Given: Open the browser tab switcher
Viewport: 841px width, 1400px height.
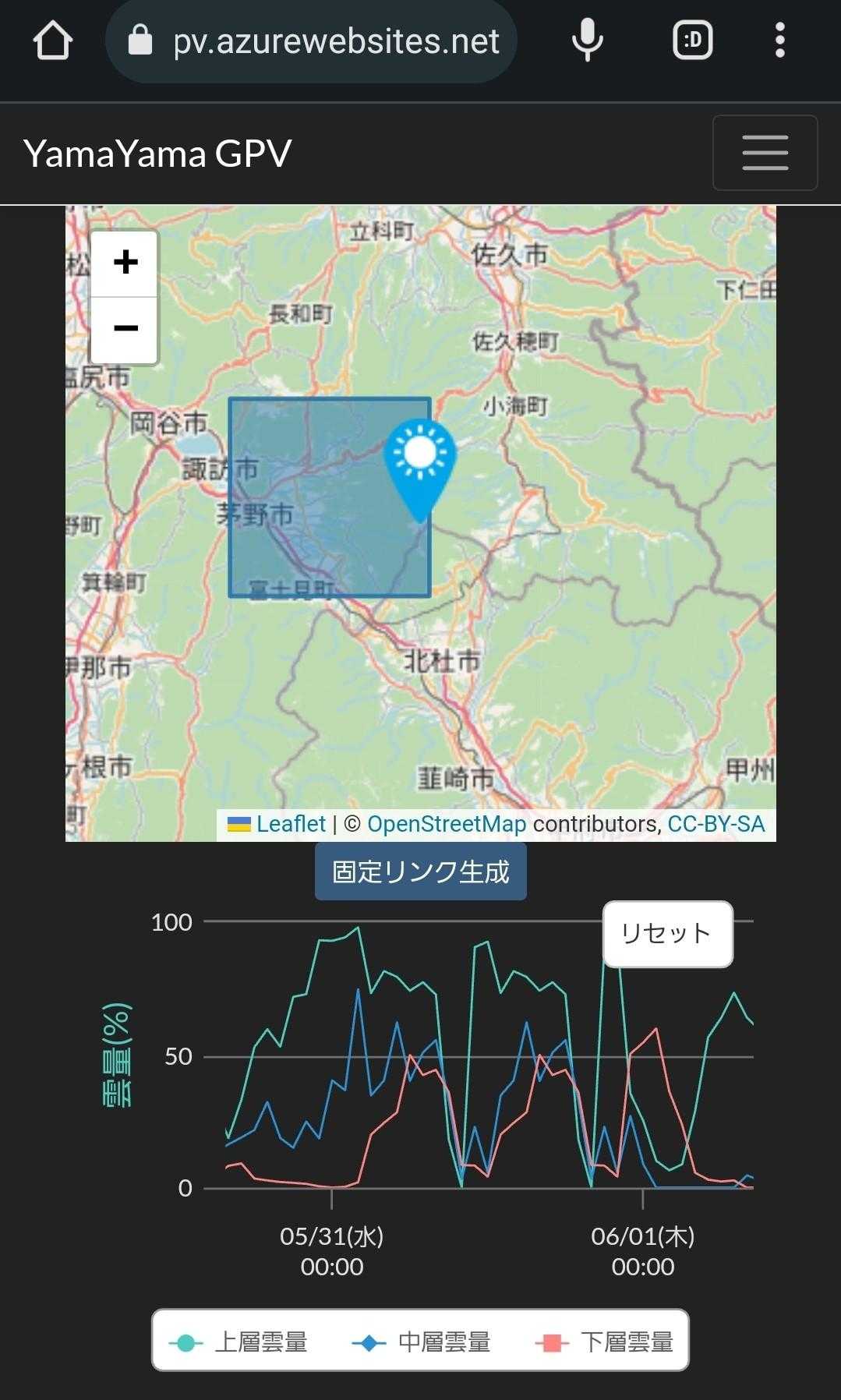Looking at the screenshot, I should tap(692, 41).
